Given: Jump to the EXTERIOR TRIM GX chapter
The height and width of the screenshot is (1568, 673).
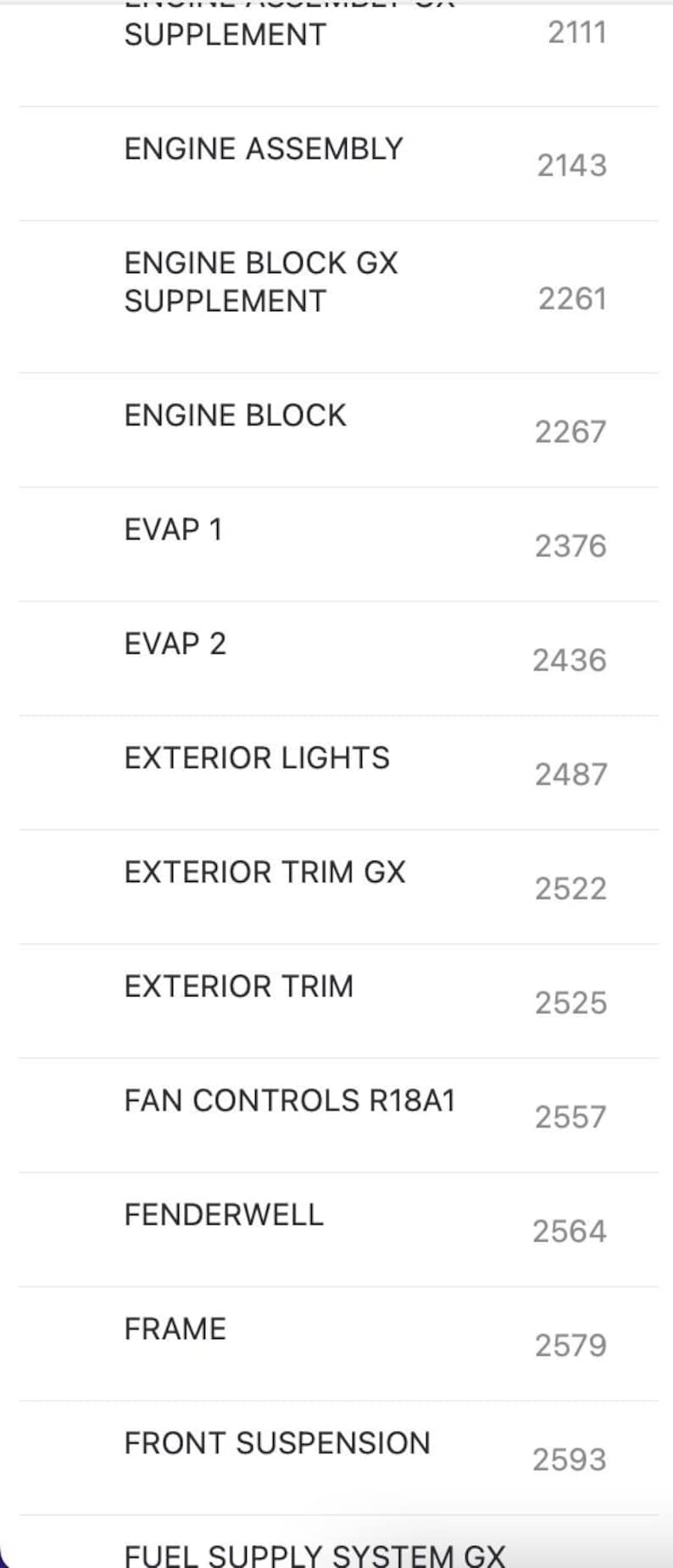Looking at the screenshot, I should point(264,873).
